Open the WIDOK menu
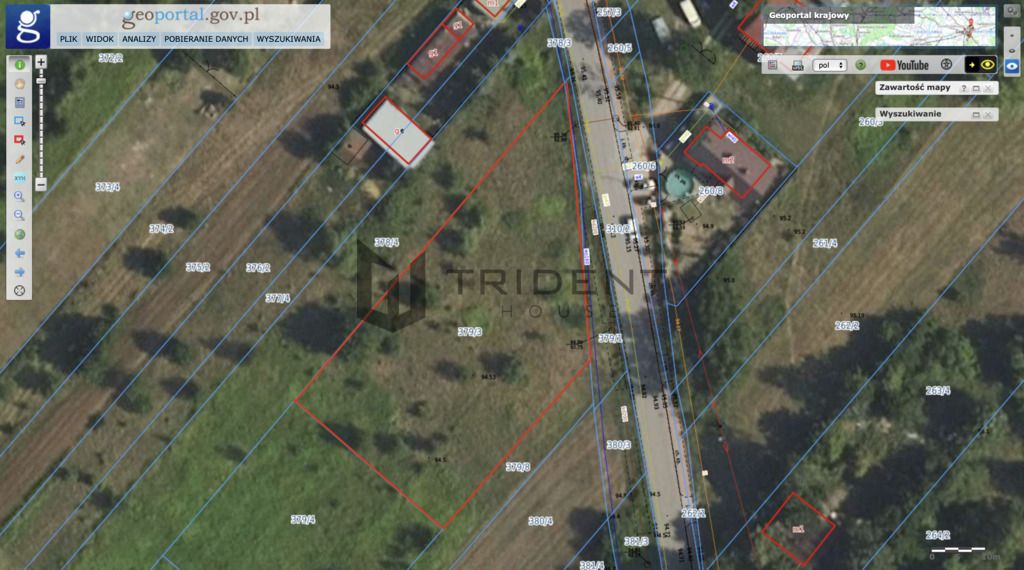This screenshot has width=1024, height=570. coord(99,39)
